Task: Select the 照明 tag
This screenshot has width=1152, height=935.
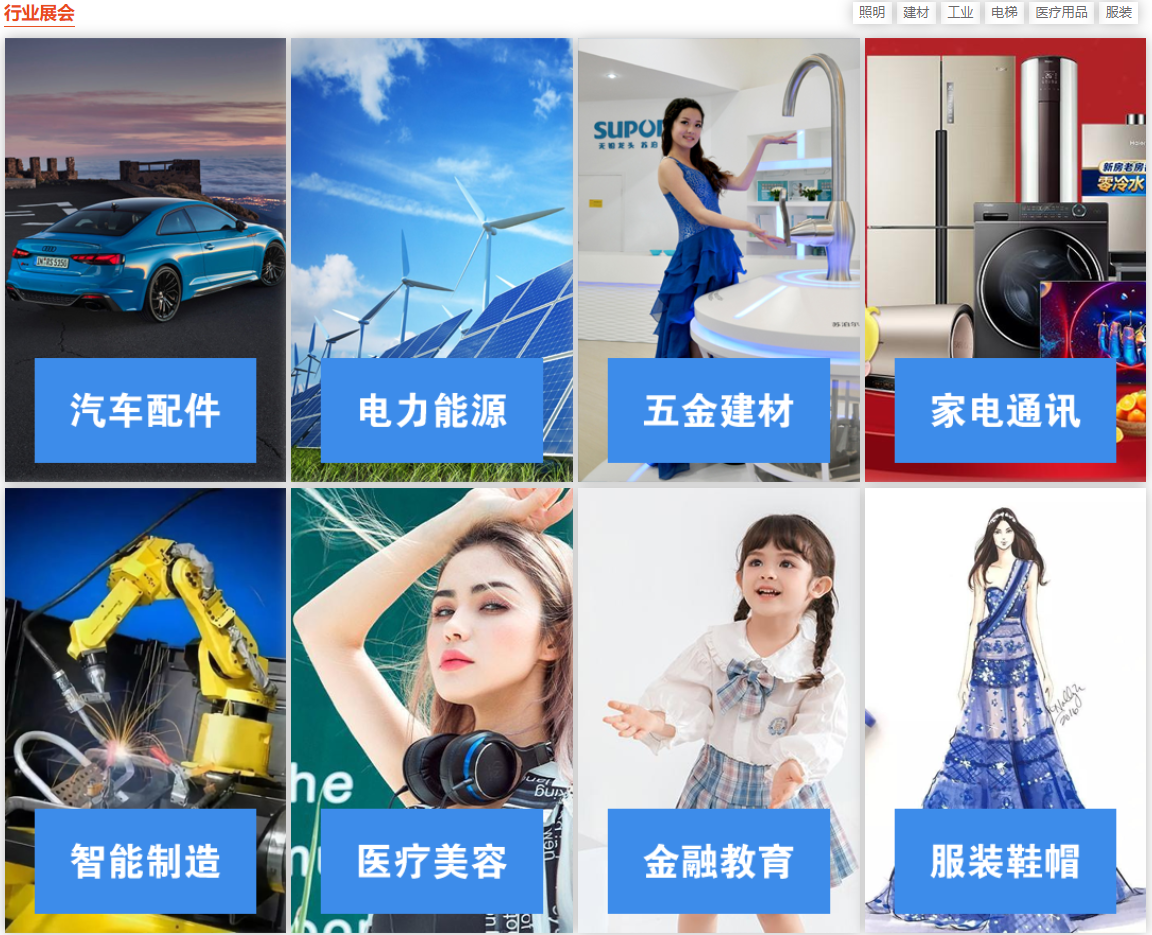Action: pos(871,13)
